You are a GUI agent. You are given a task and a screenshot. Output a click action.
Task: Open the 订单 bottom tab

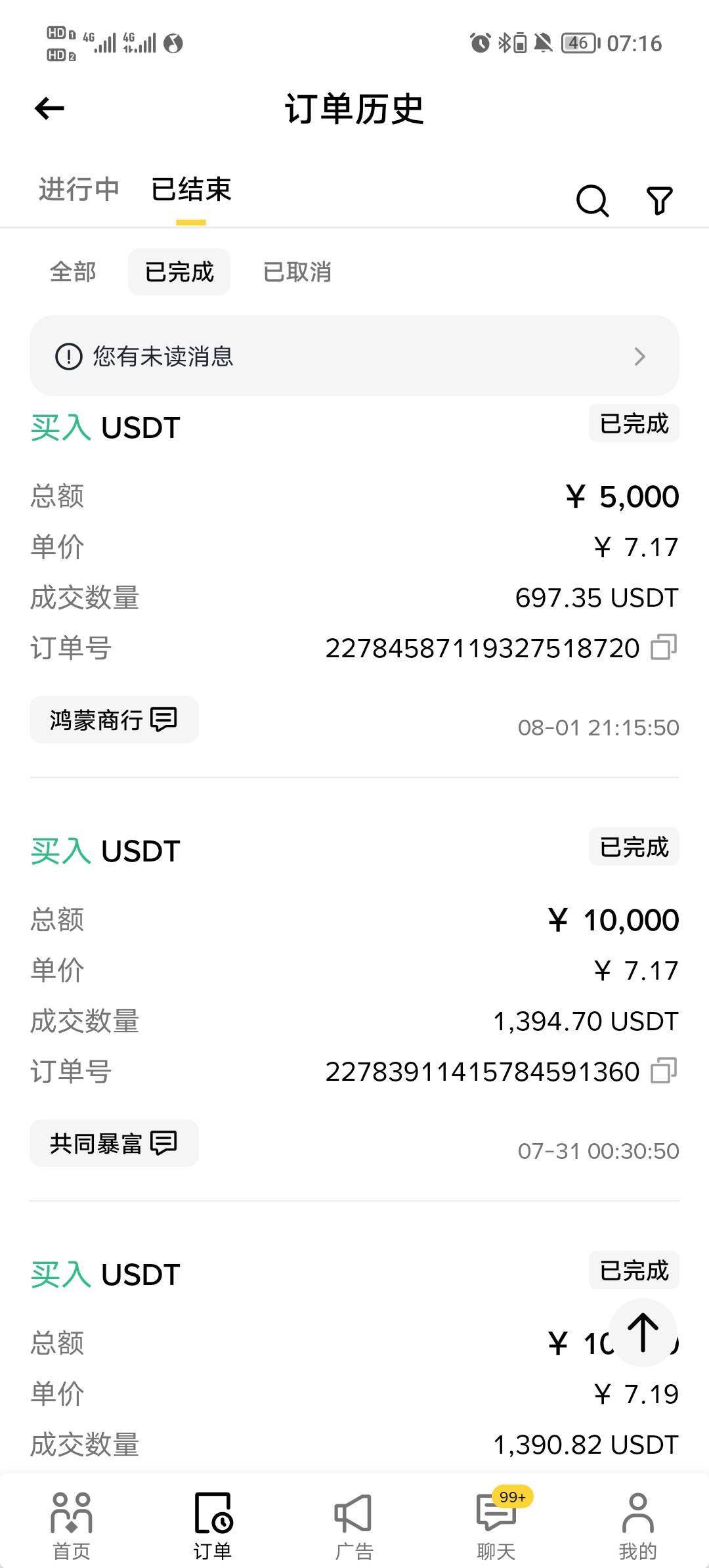point(213,1527)
